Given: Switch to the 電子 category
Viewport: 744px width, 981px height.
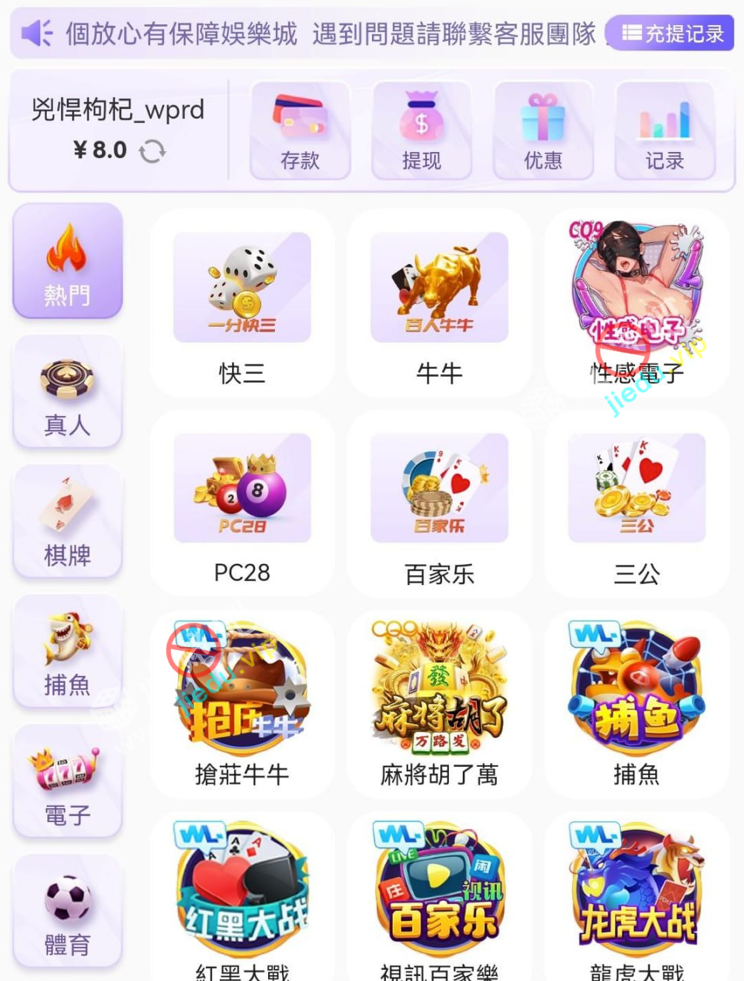Looking at the screenshot, I should 67,782.
